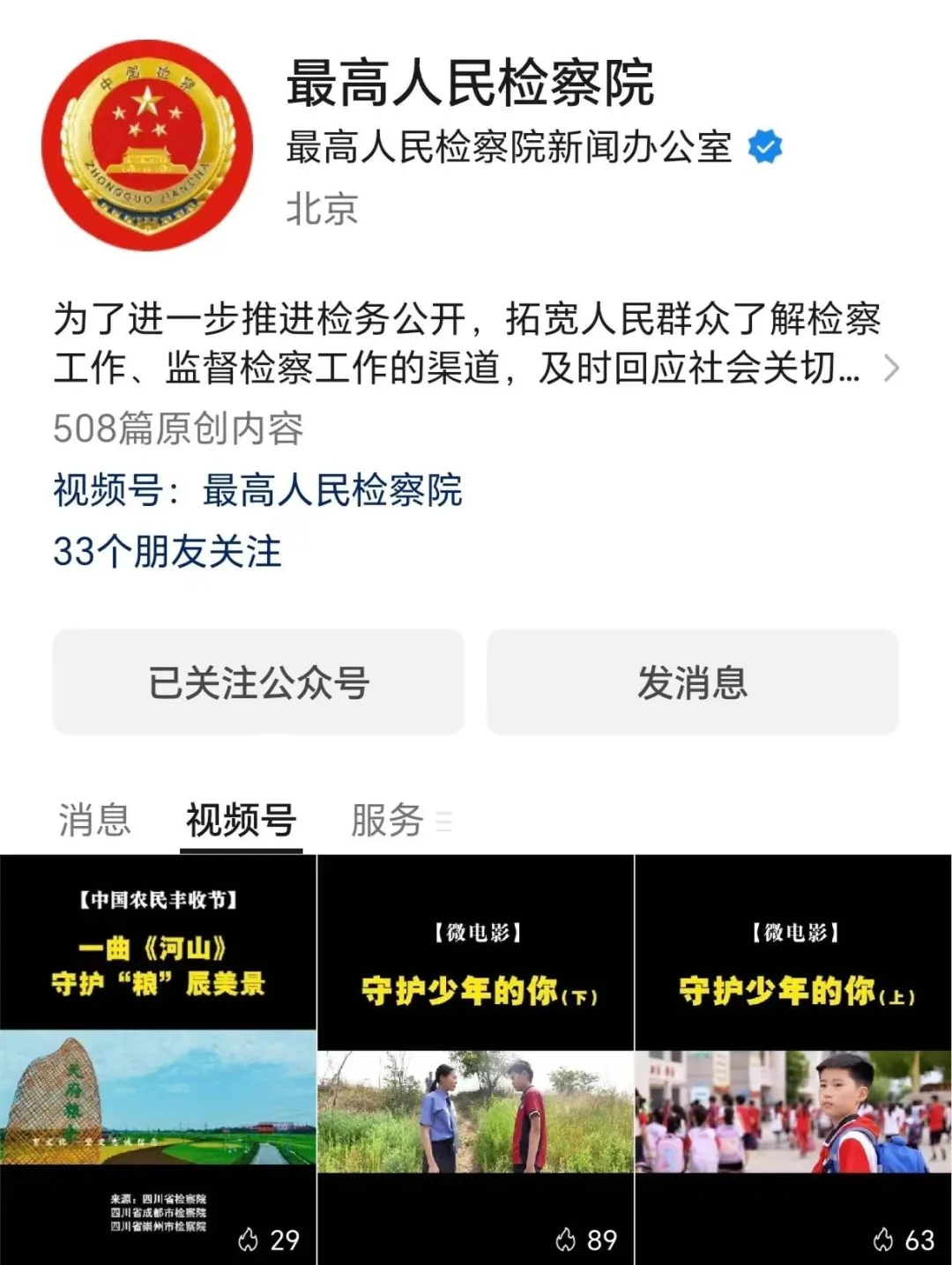Screen dimensions: 952x1265
Task: Play the 守护少年的你(下) video
Action: (x=475, y=1058)
